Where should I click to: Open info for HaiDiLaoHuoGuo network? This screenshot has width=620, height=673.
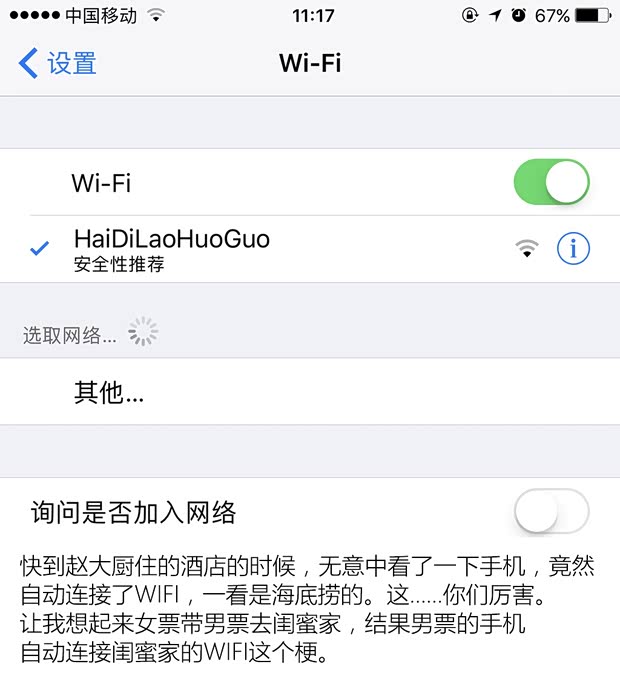(x=573, y=248)
